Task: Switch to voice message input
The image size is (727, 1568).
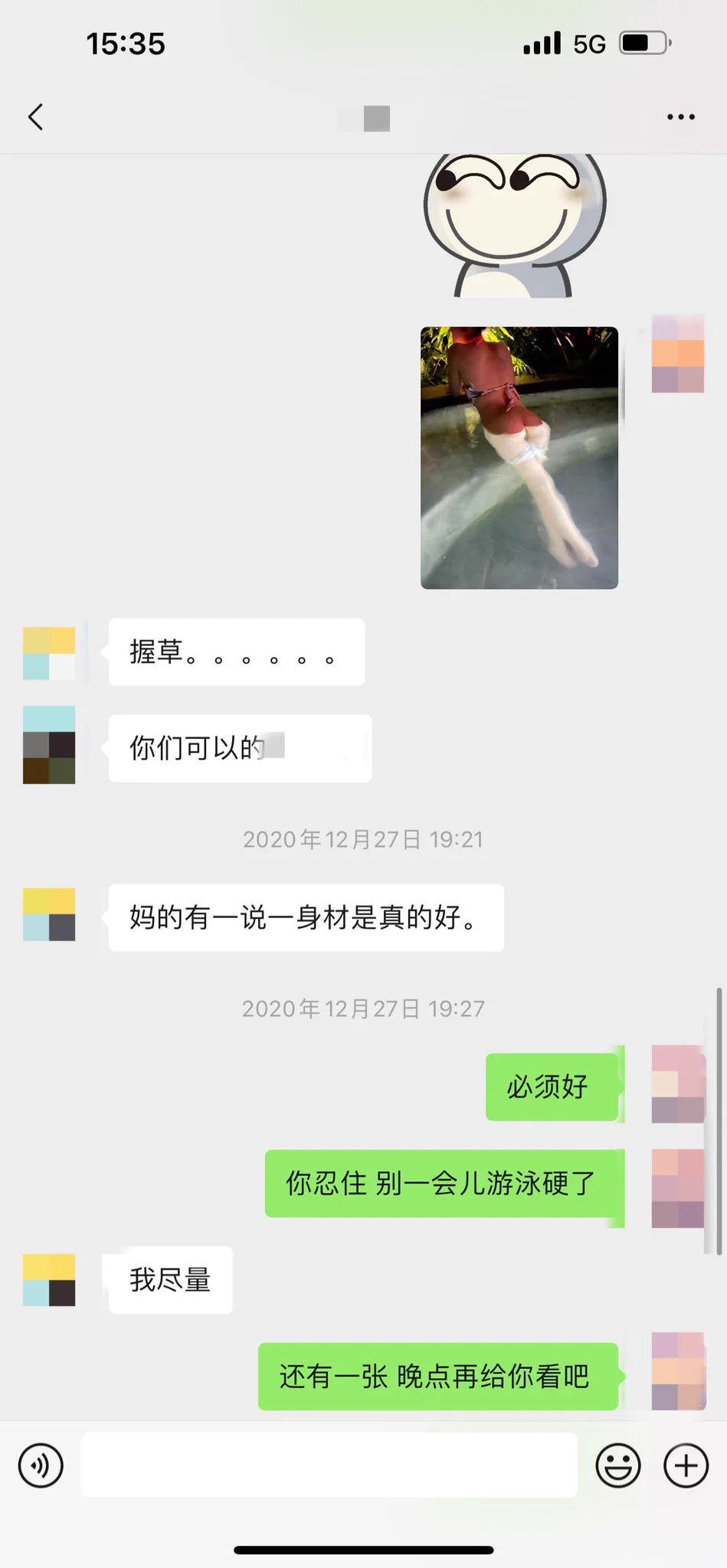Action: click(41, 1465)
